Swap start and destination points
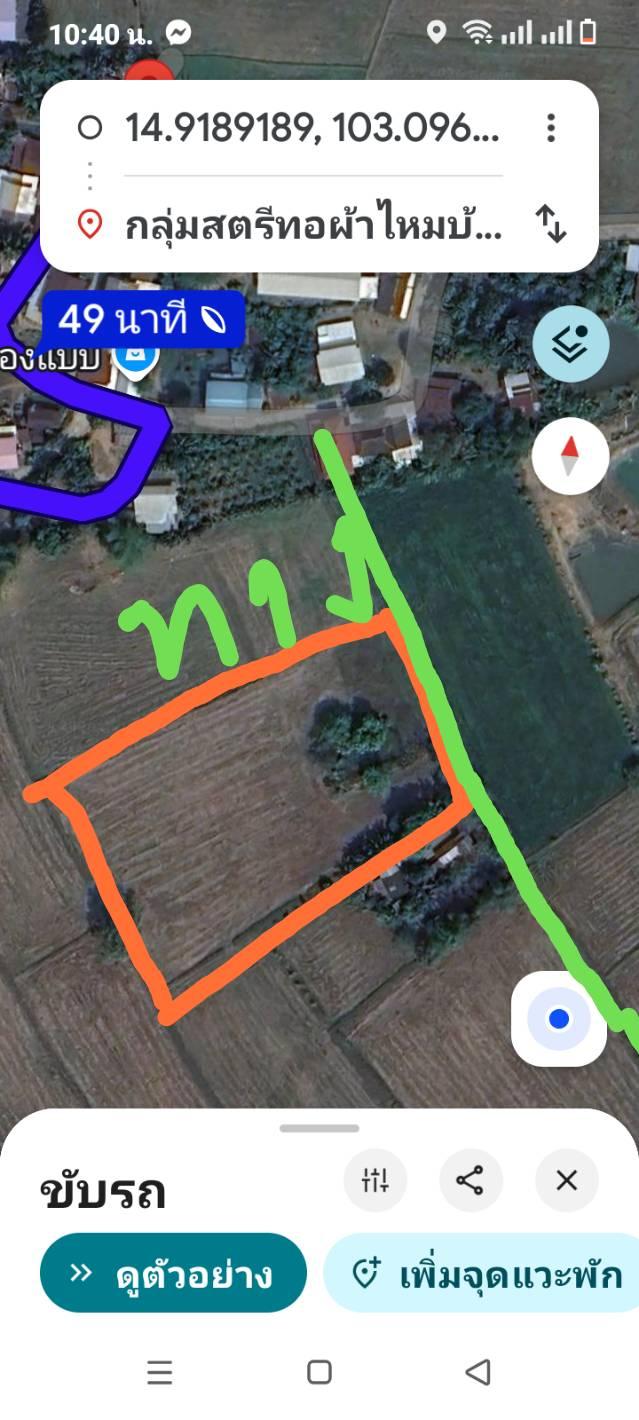Image resolution: width=639 pixels, height=1420 pixels. tap(551, 224)
